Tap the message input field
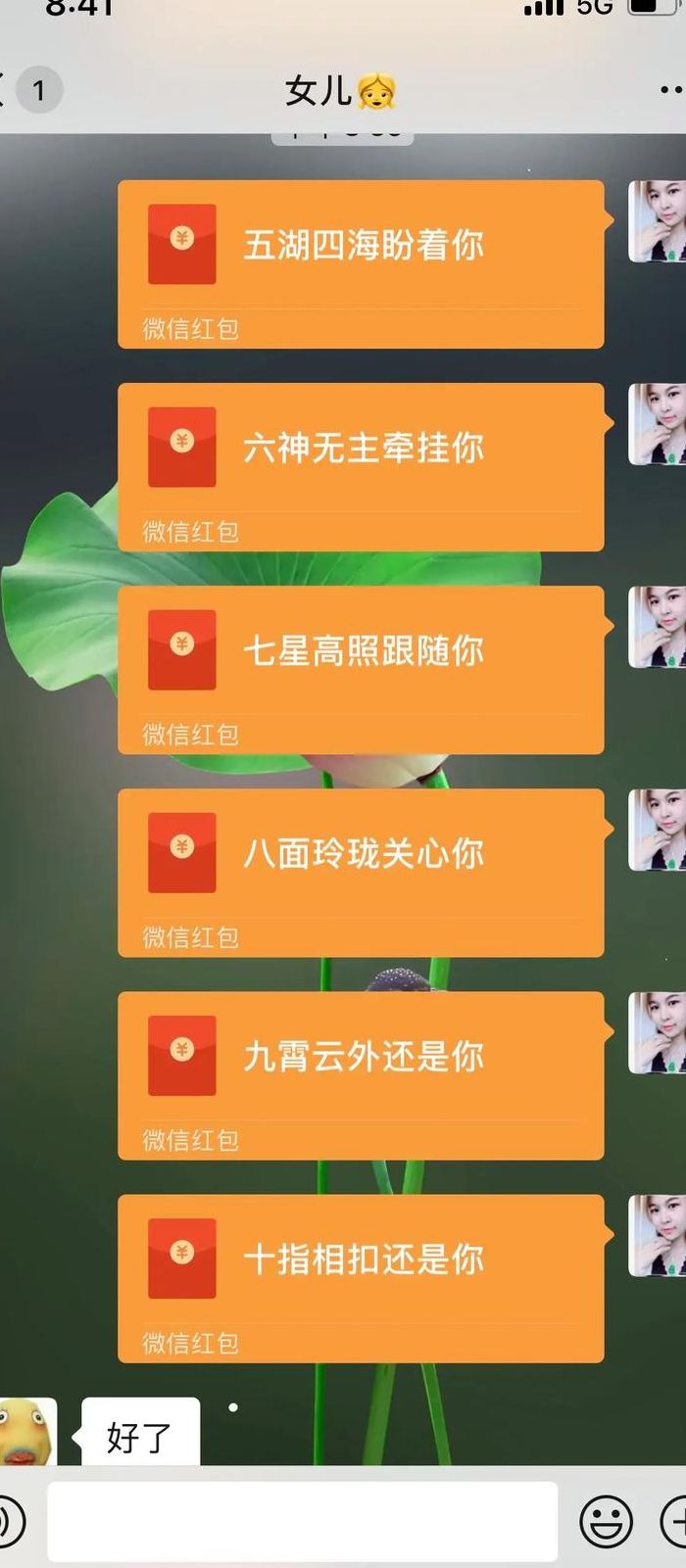The image size is (686, 1568). [303, 1521]
